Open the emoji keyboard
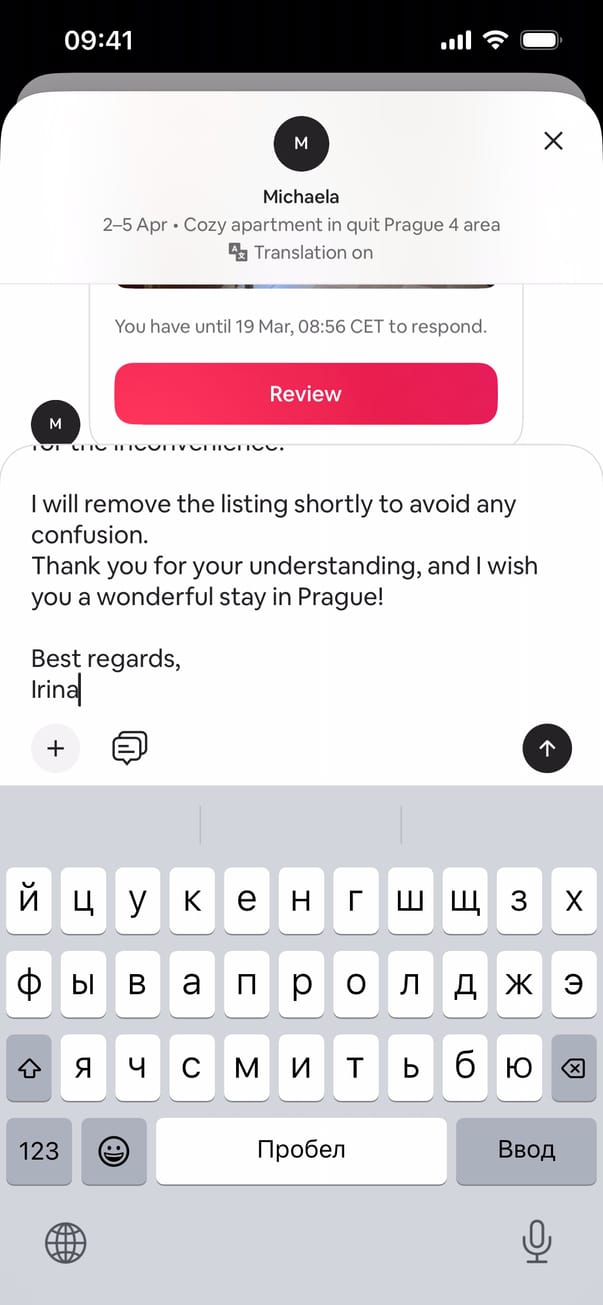The height and width of the screenshot is (1305, 603). click(114, 1151)
